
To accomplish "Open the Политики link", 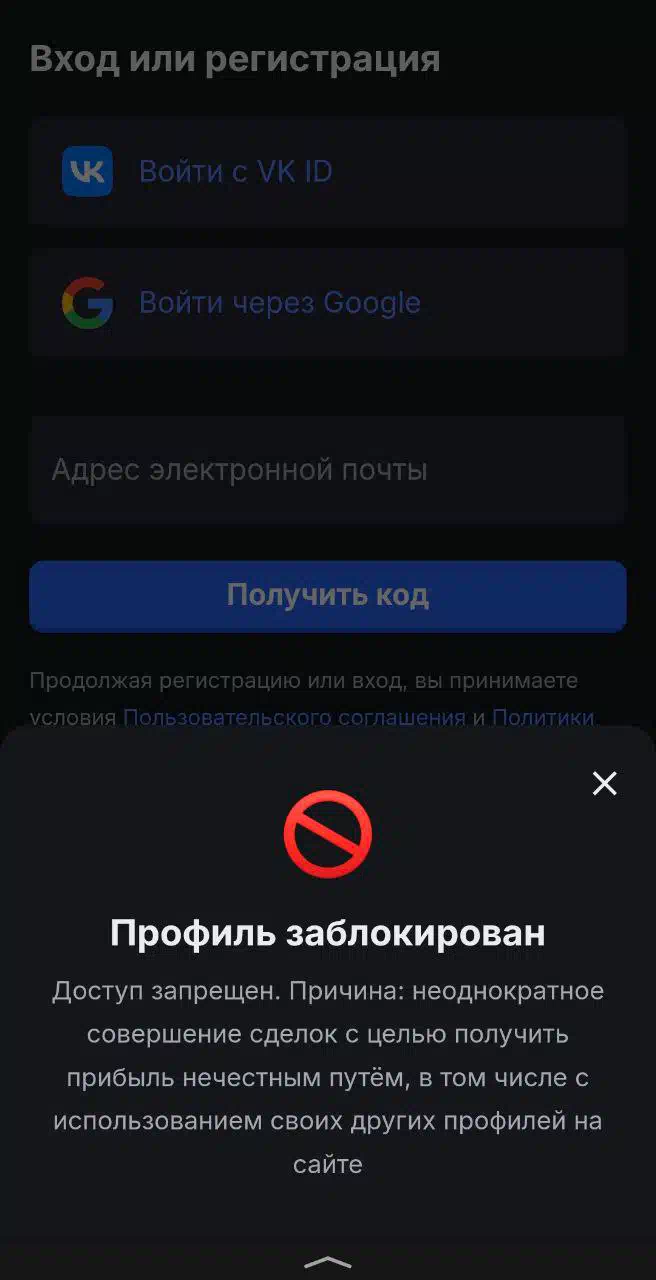I will 543,717.
